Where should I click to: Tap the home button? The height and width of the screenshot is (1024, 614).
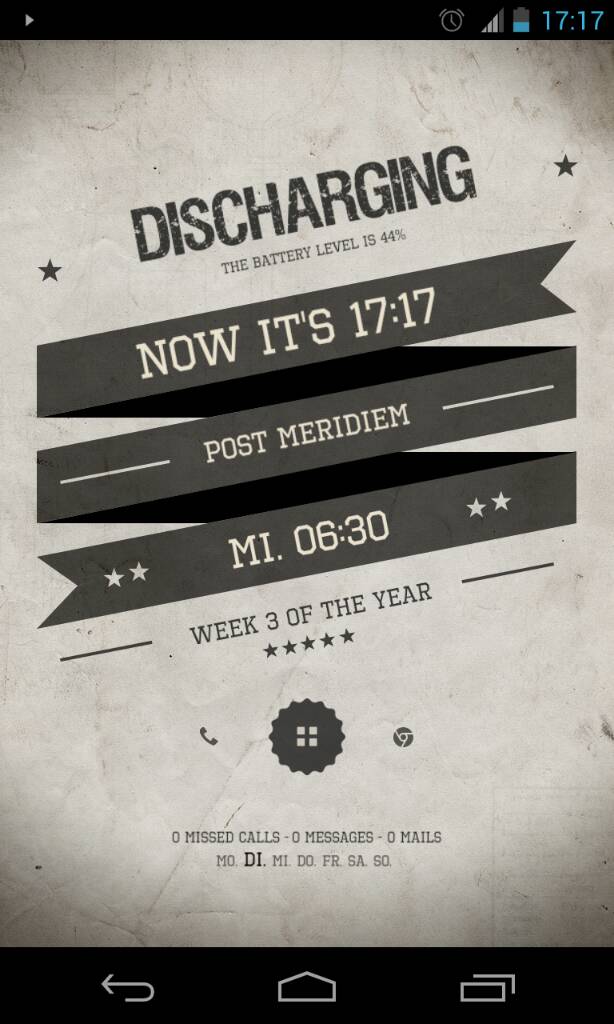pyautogui.click(x=307, y=988)
